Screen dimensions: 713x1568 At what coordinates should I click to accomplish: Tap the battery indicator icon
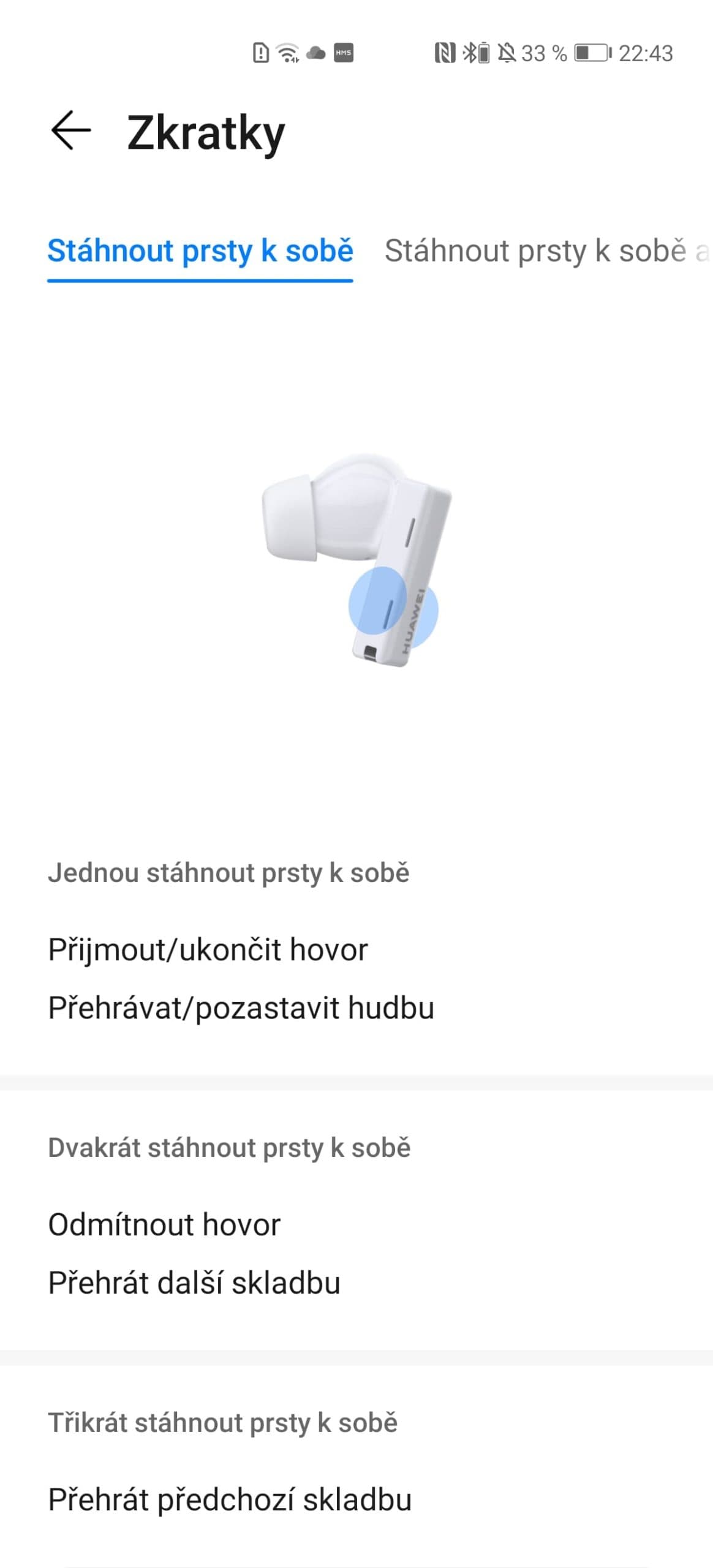589,54
